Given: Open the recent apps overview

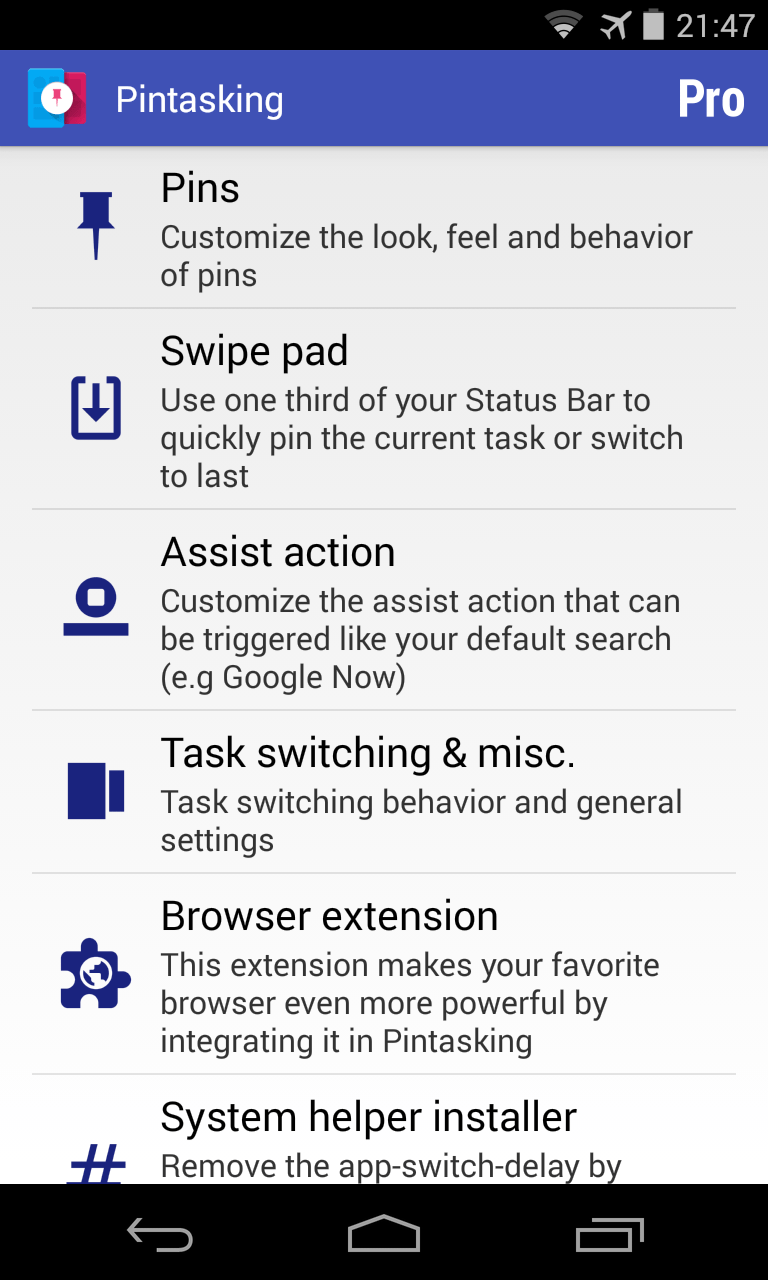Looking at the screenshot, I should pyautogui.click(x=610, y=1234).
